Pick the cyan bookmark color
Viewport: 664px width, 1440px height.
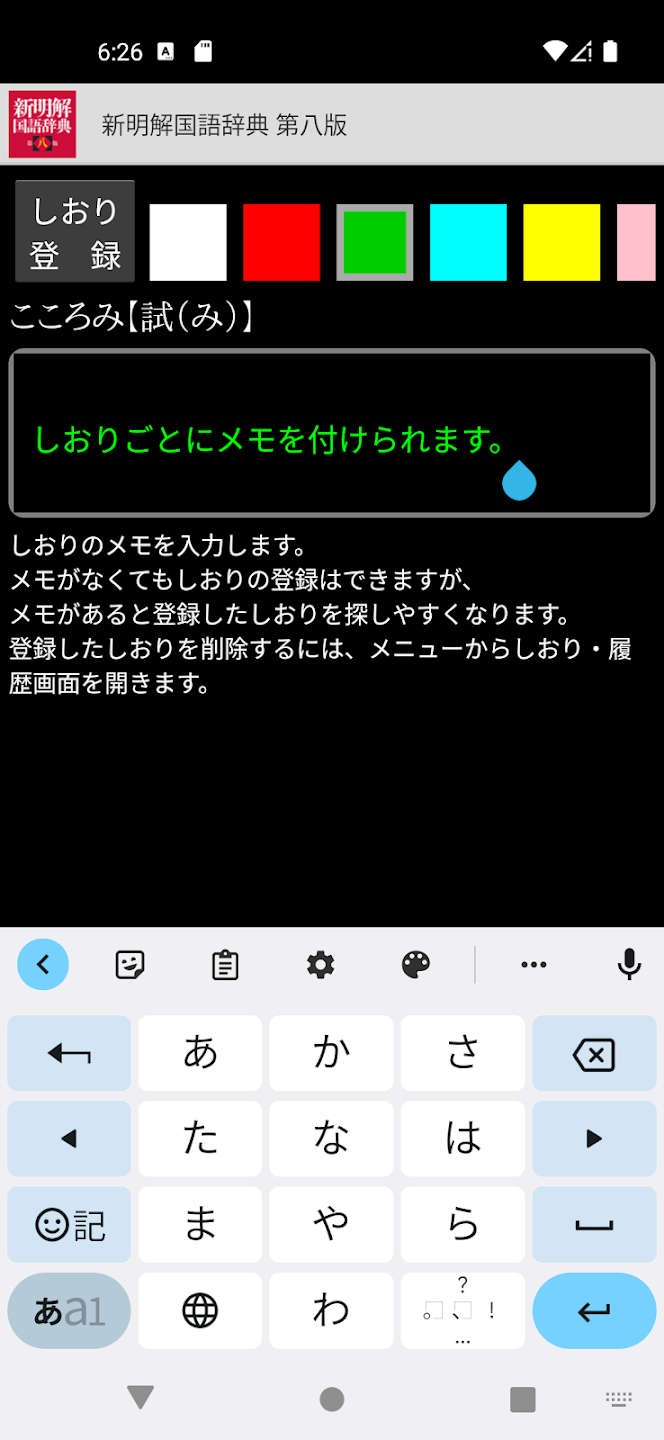pyautogui.click(x=468, y=242)
